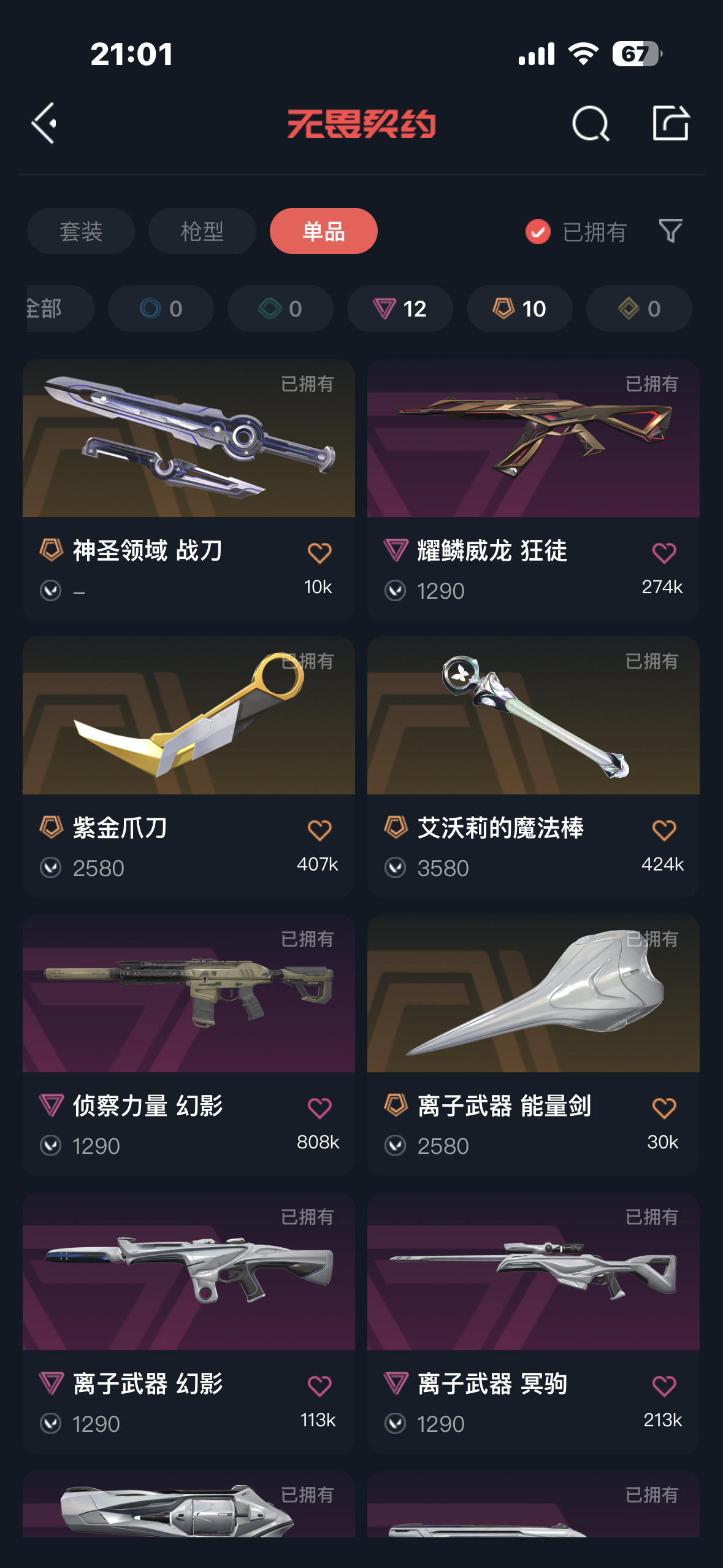The width and height of the screenshot is (723, 1568).
Task: Open the 离子武器 冥驹 card
Action: (x=533, y=1294)
